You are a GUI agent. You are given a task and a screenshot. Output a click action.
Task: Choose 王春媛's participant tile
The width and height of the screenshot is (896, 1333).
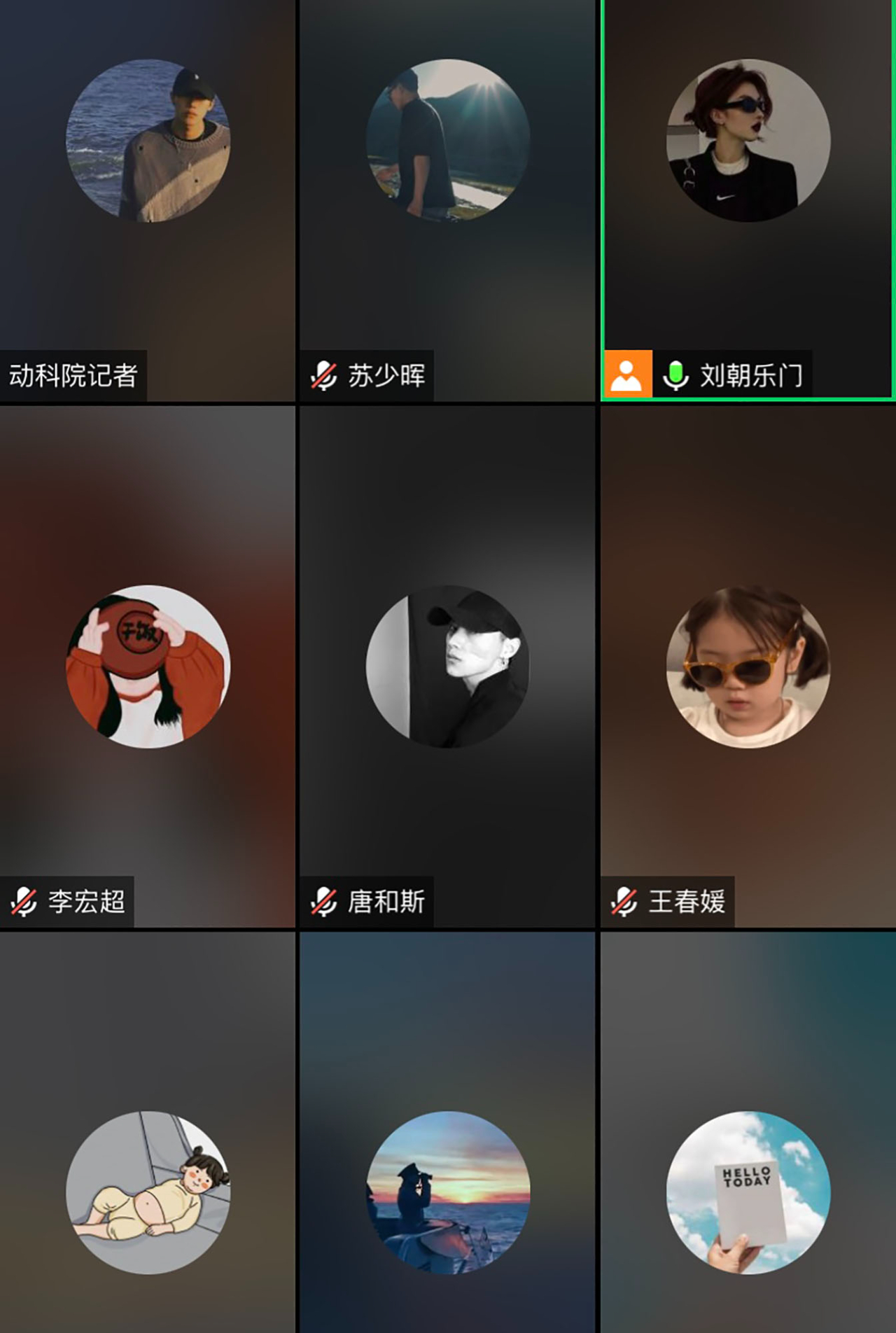748,666
